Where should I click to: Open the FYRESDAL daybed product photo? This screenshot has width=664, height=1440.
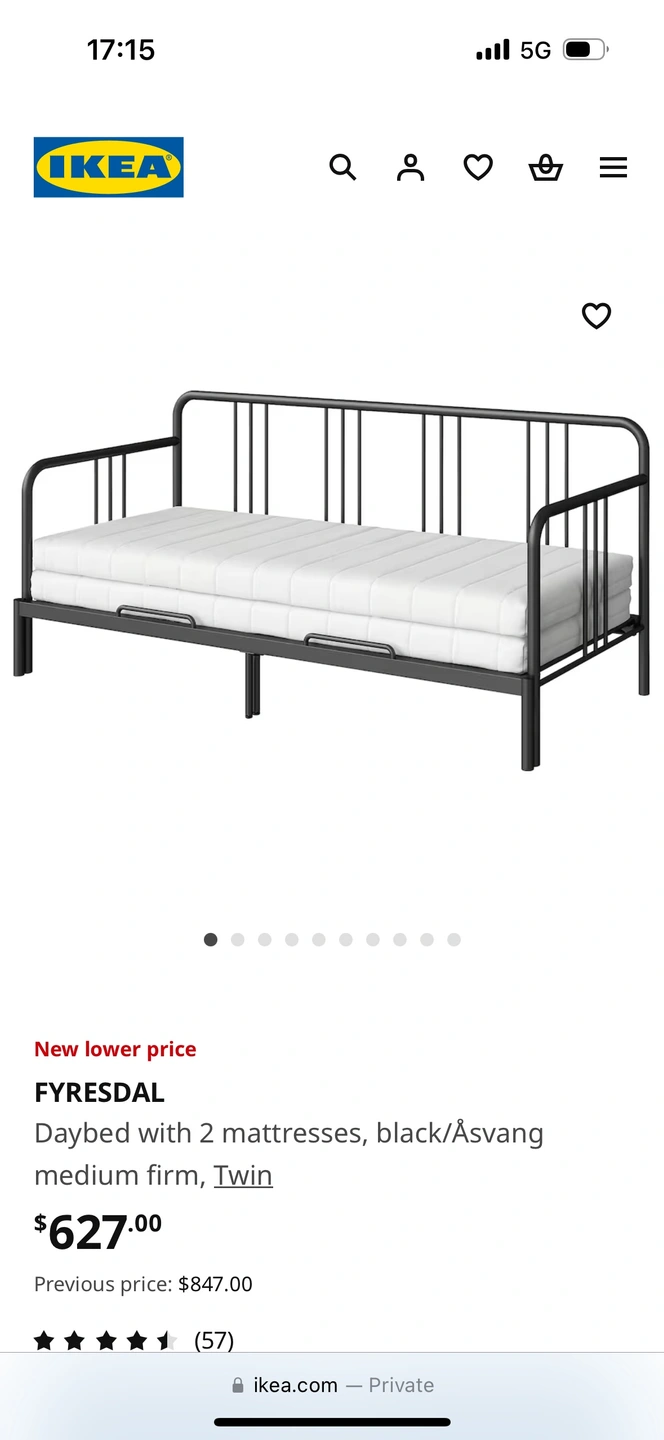pyautogui.click(x=332, y=580)
